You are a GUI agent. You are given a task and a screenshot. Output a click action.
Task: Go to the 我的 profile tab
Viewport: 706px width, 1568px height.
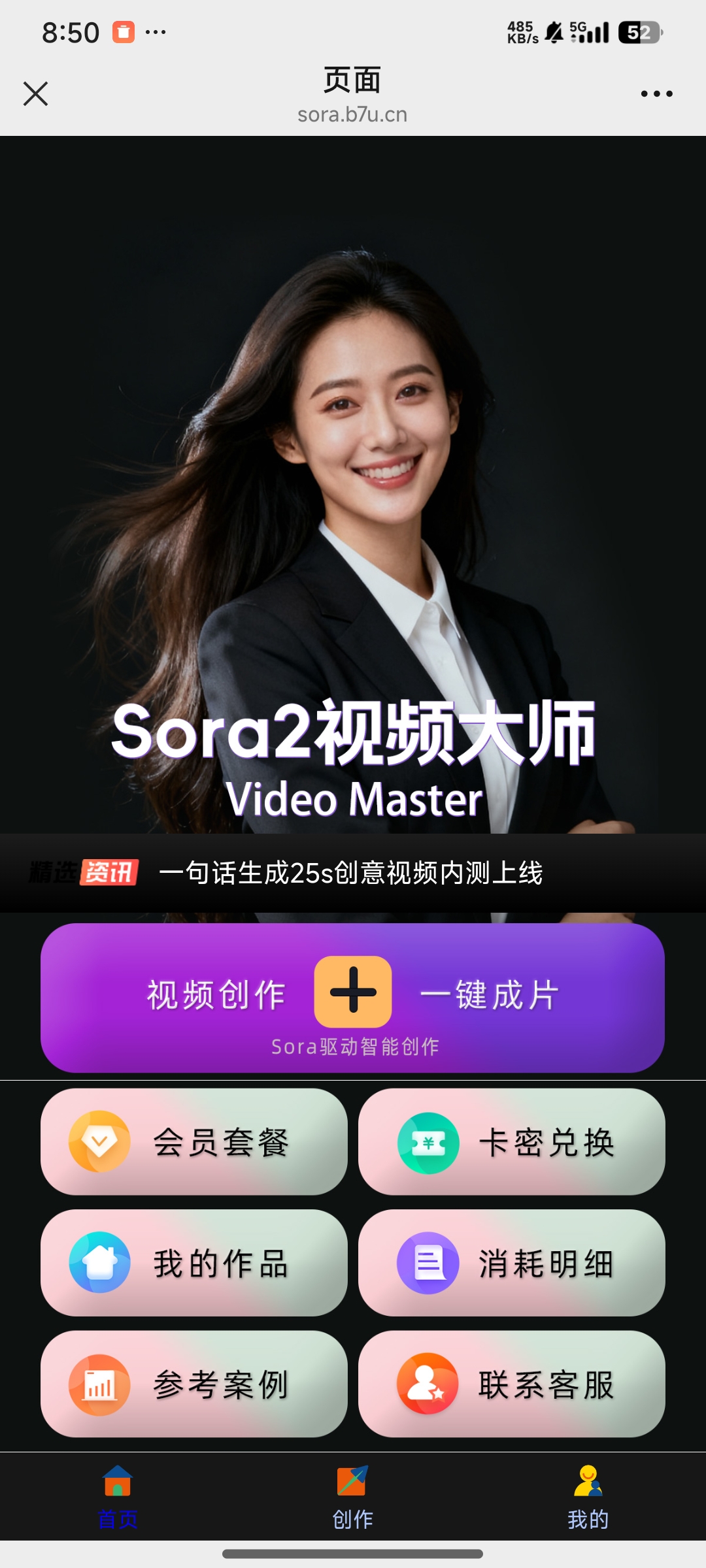point(588,1497)
